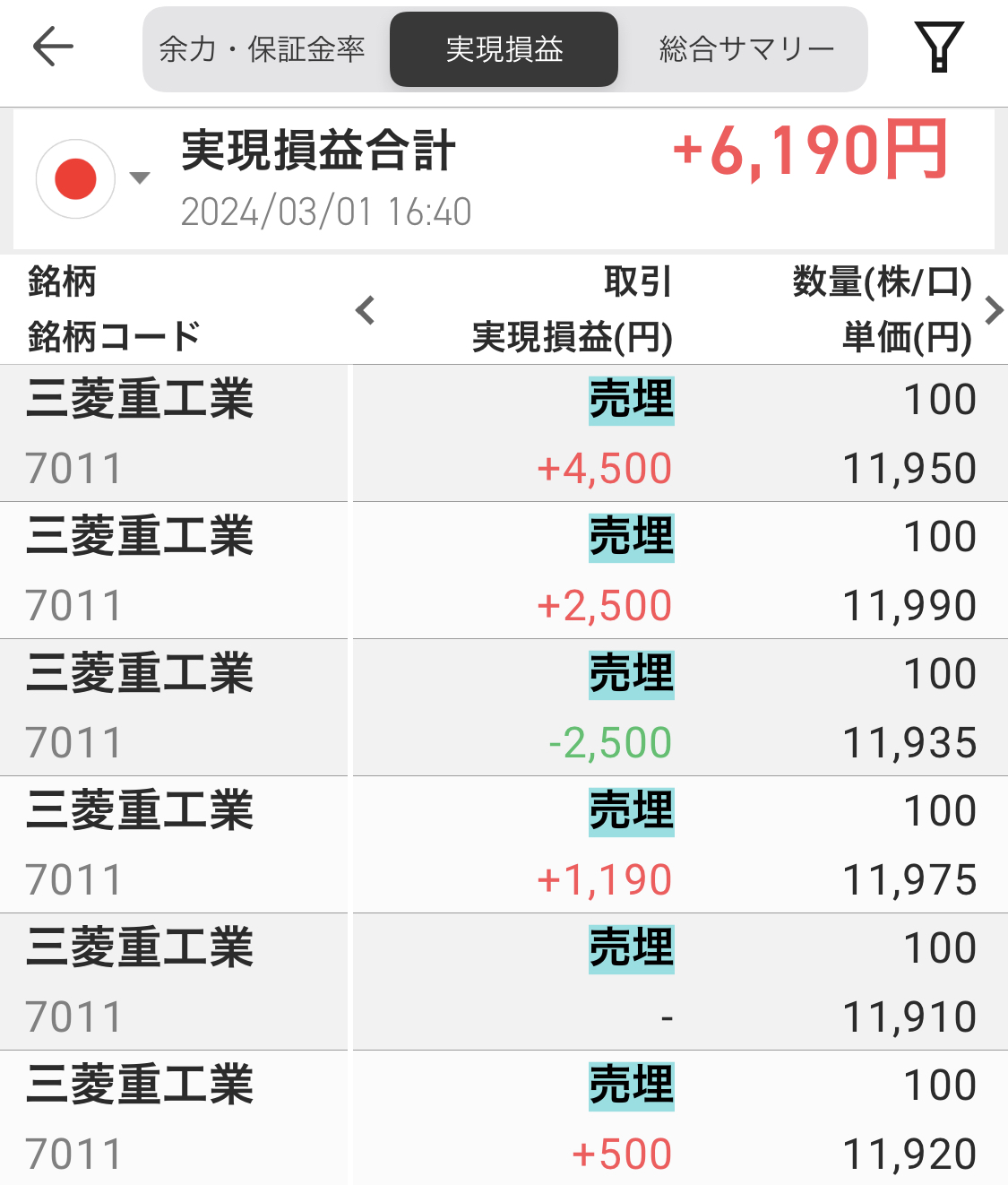The image size is (1008, 1185).
Task: Open the 三菱重工業 row priced 11,910
Action: [502, 982]
